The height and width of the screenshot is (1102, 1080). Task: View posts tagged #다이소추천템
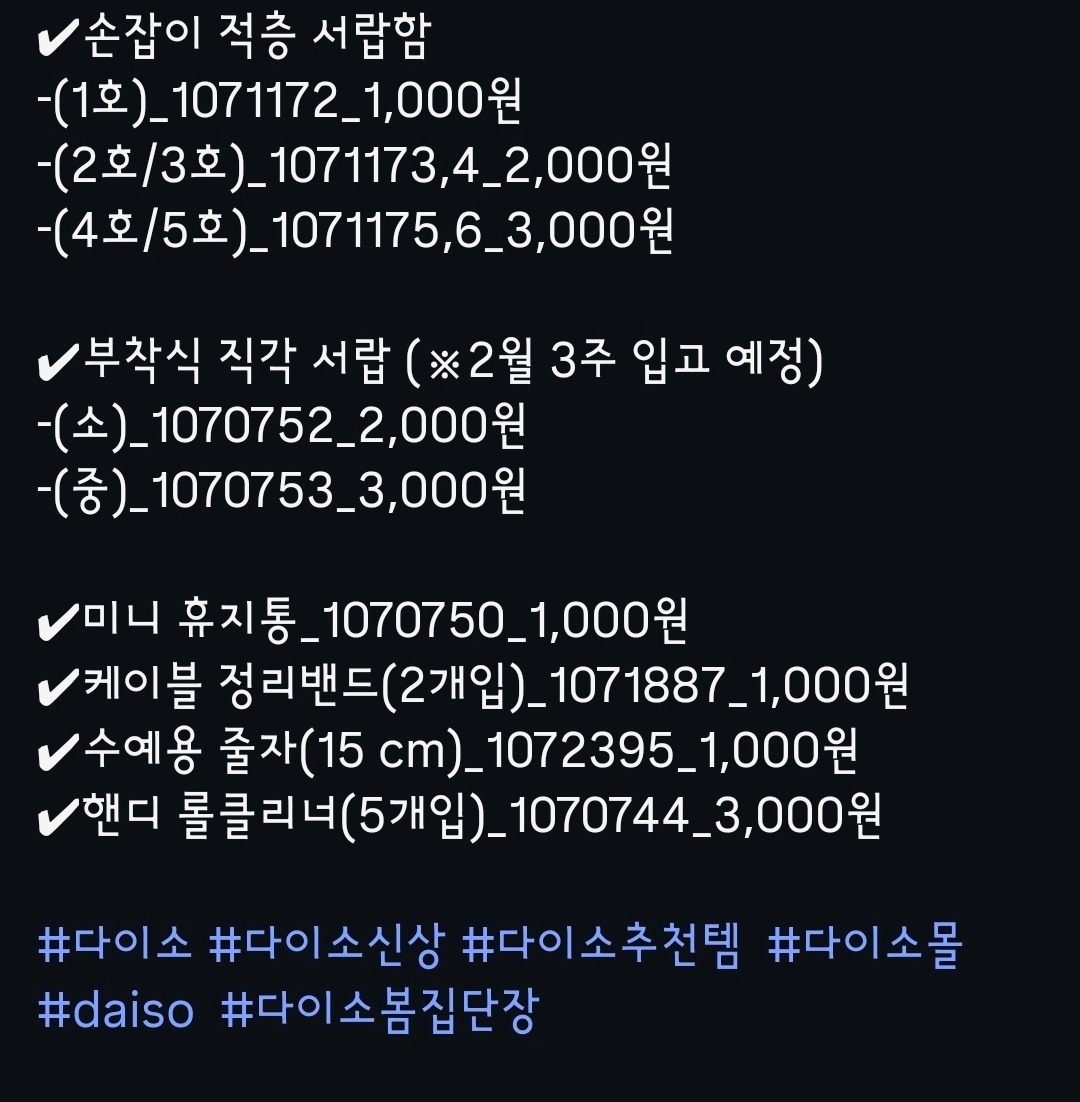click(602, 946)
